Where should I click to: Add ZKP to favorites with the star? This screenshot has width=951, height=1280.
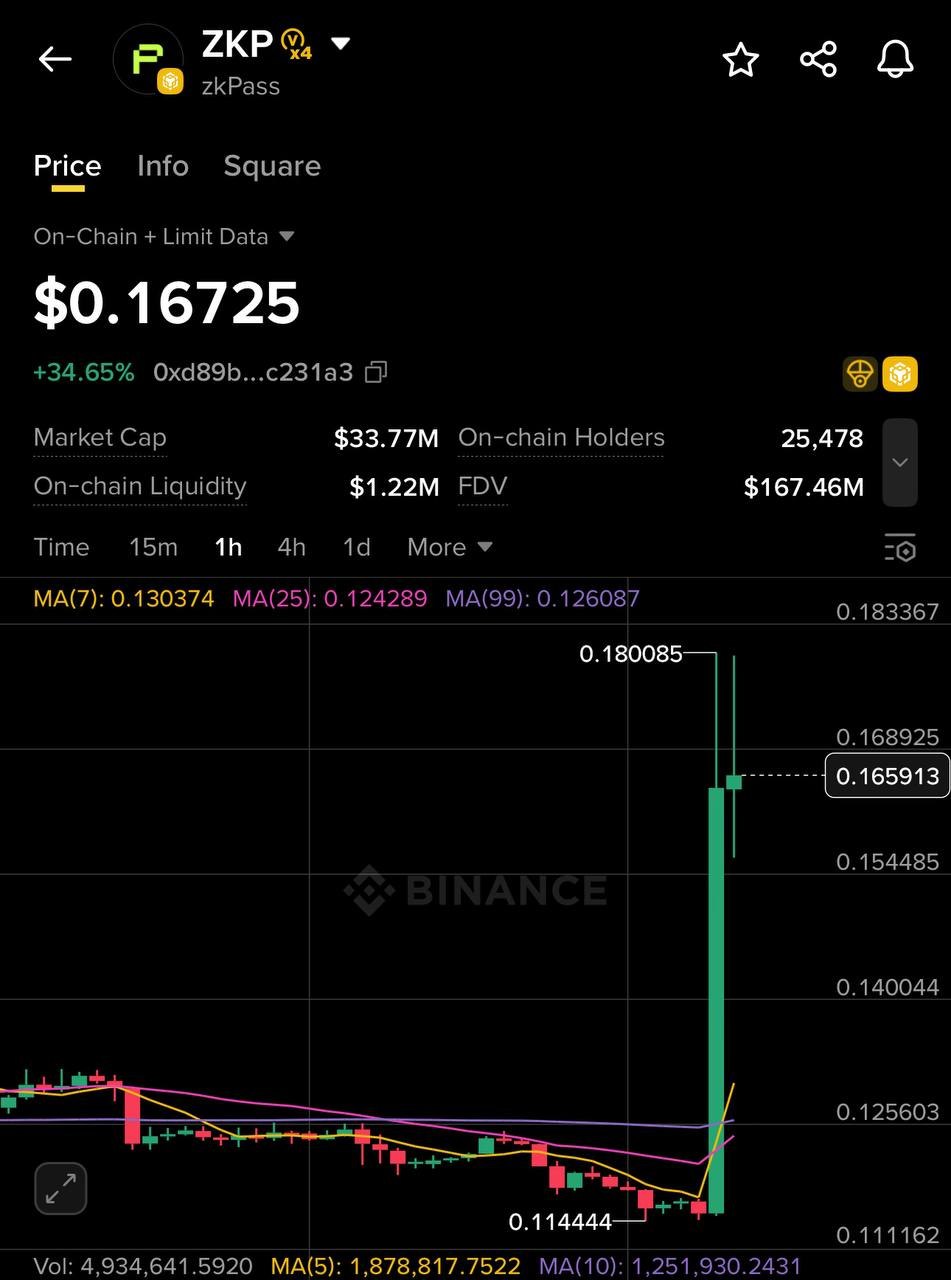tap(741, 60)
